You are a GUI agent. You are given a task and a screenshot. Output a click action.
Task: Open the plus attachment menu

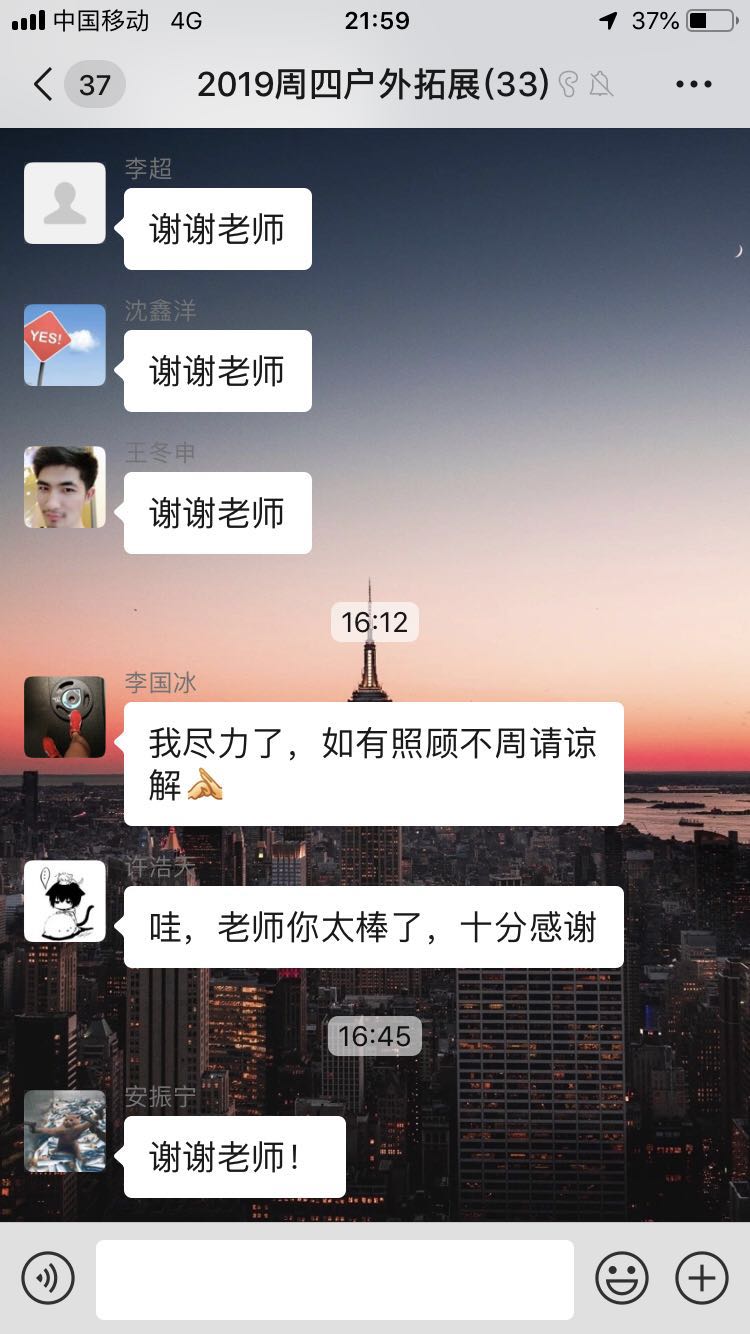tap(702, 1278)
